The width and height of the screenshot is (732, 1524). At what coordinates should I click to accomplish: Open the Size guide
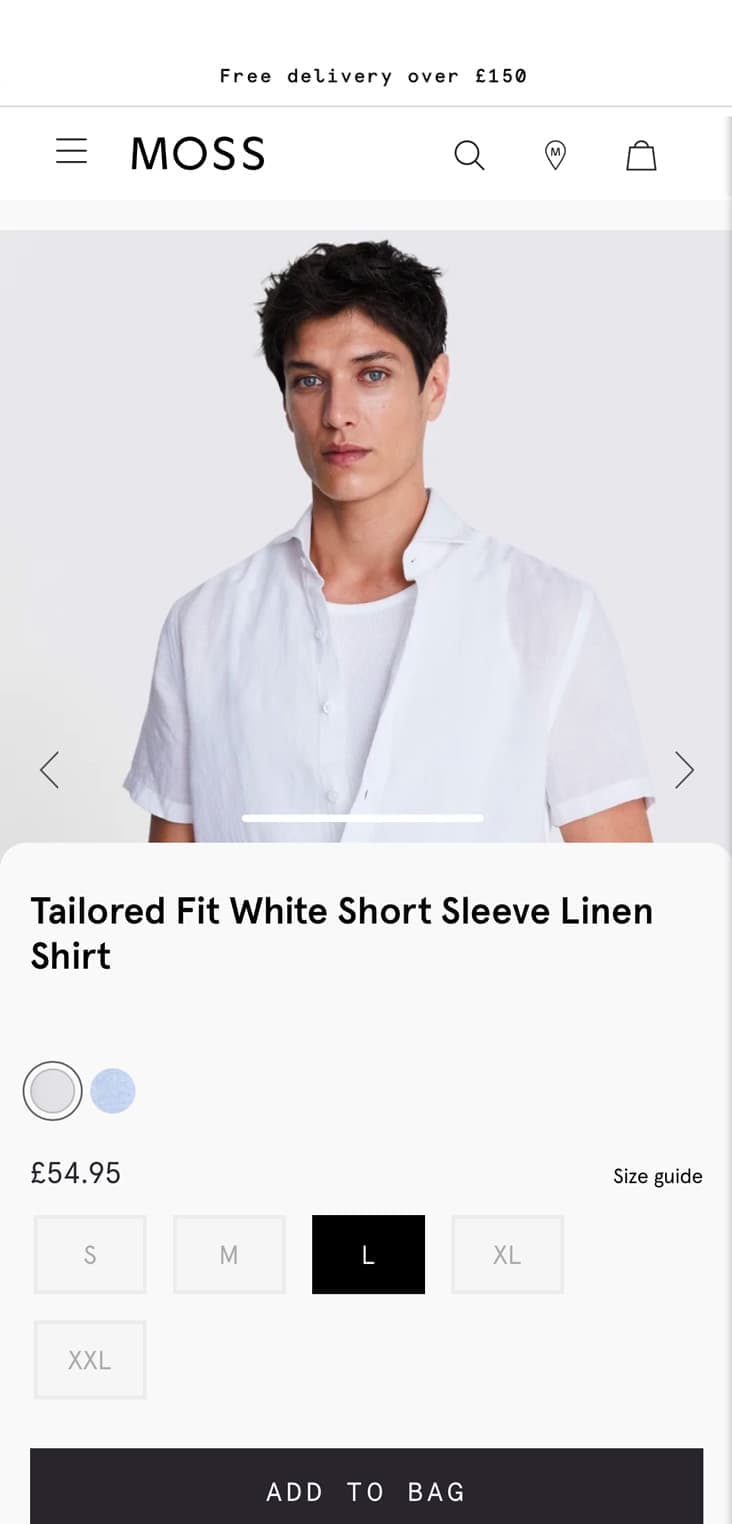[x=657, y=1176]
